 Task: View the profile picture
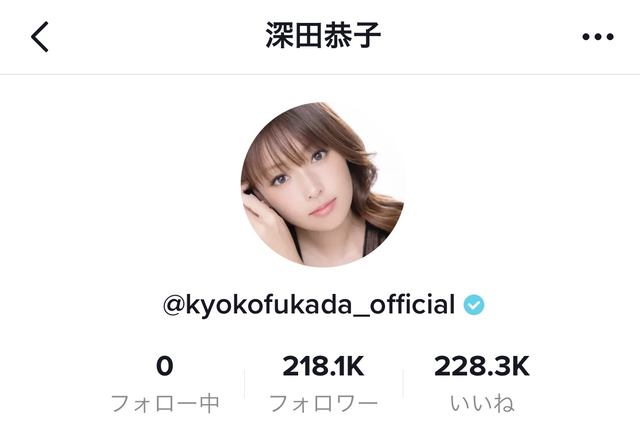[322, 184]
